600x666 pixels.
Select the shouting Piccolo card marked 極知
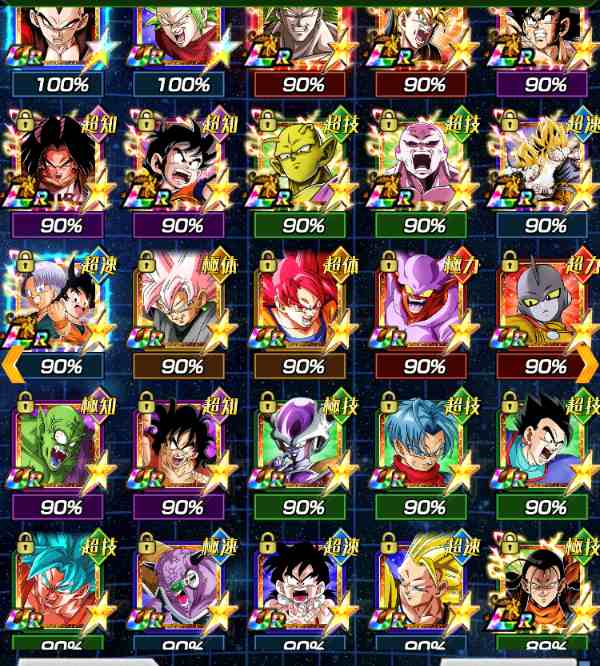pos(60,442)
